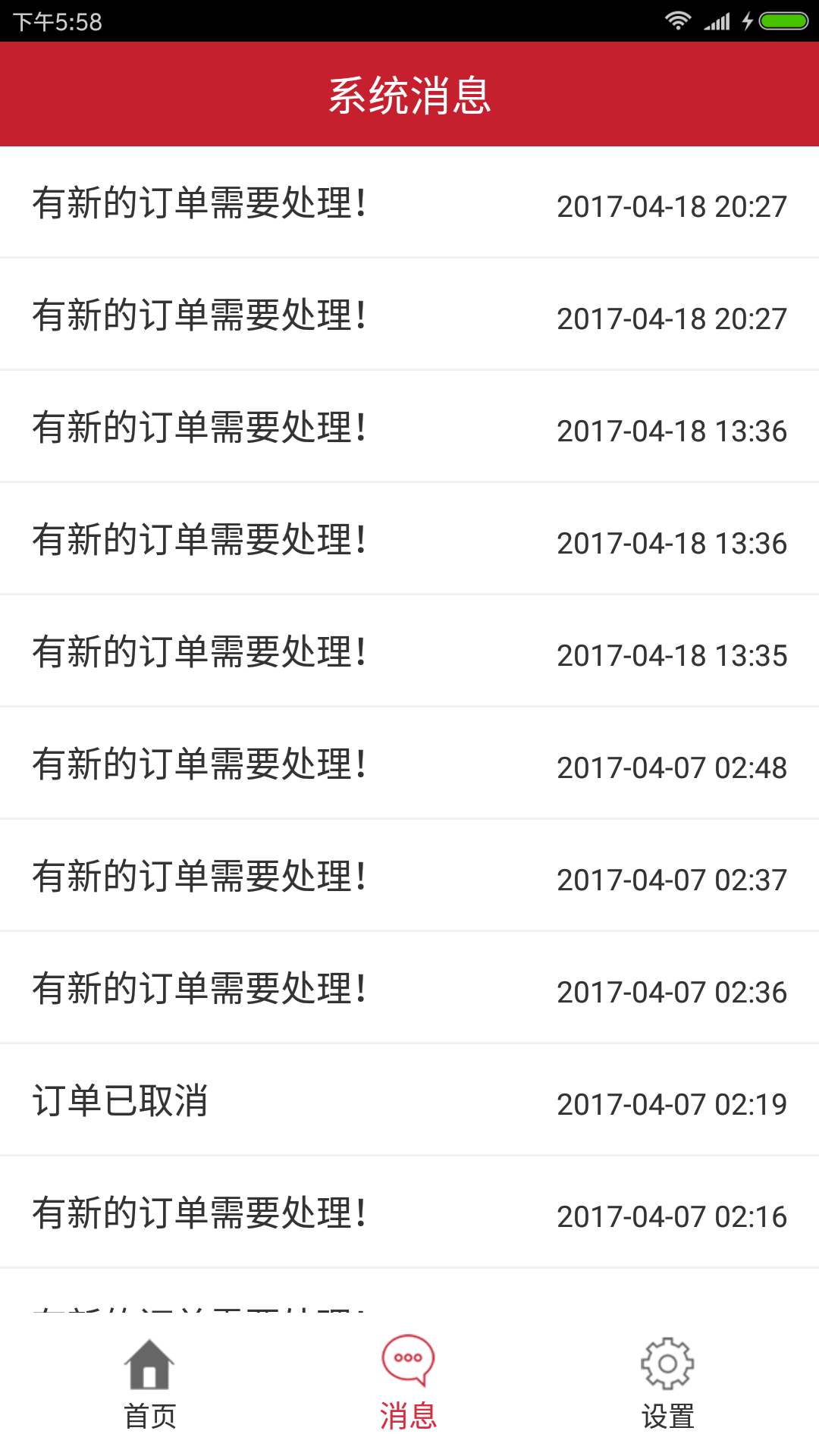
Task: Tap the Wi-Fi icon in status bar
Action: [677, 20]
